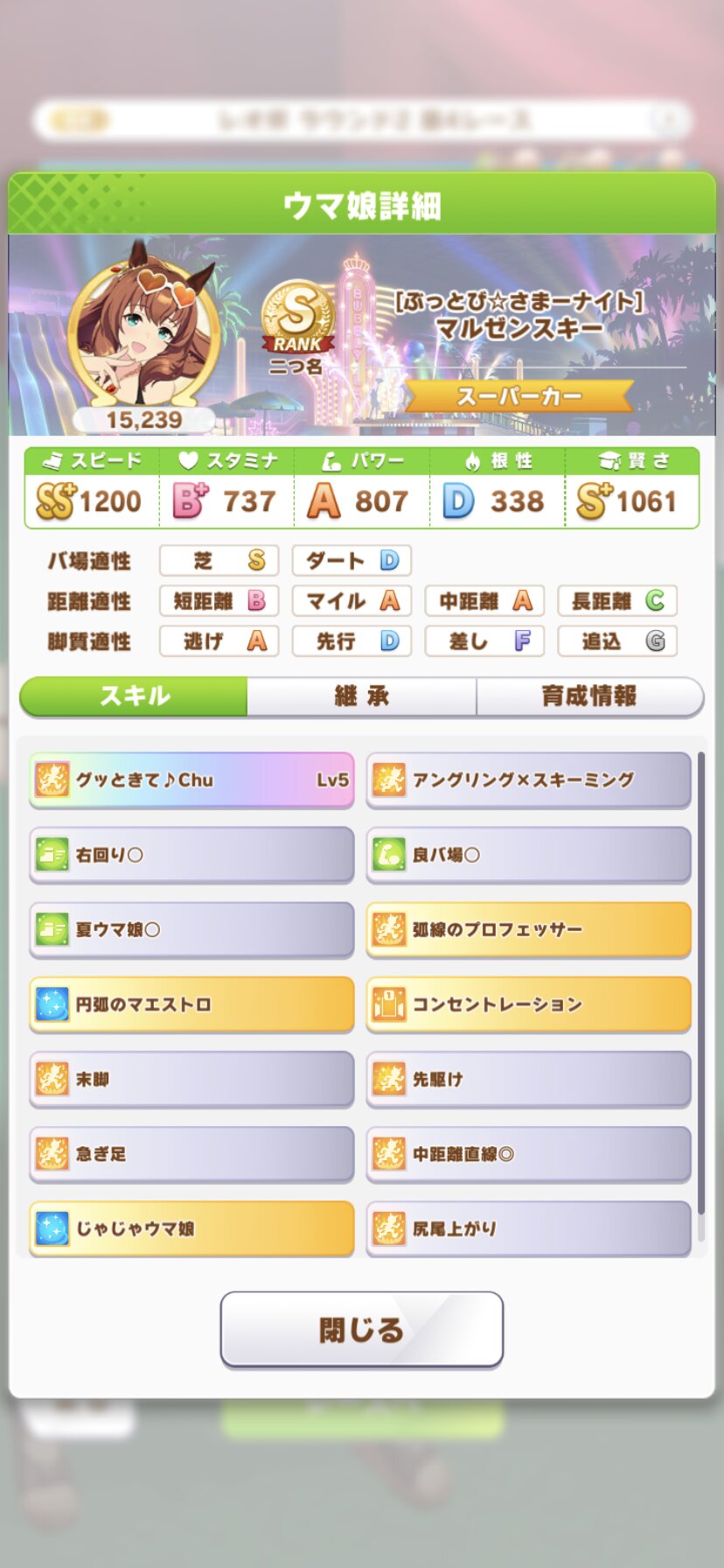The height and width of the screenshot is (1568, 724).
Task: Open 弧線のプロフェッサー skill details
Action: (528, 929)
